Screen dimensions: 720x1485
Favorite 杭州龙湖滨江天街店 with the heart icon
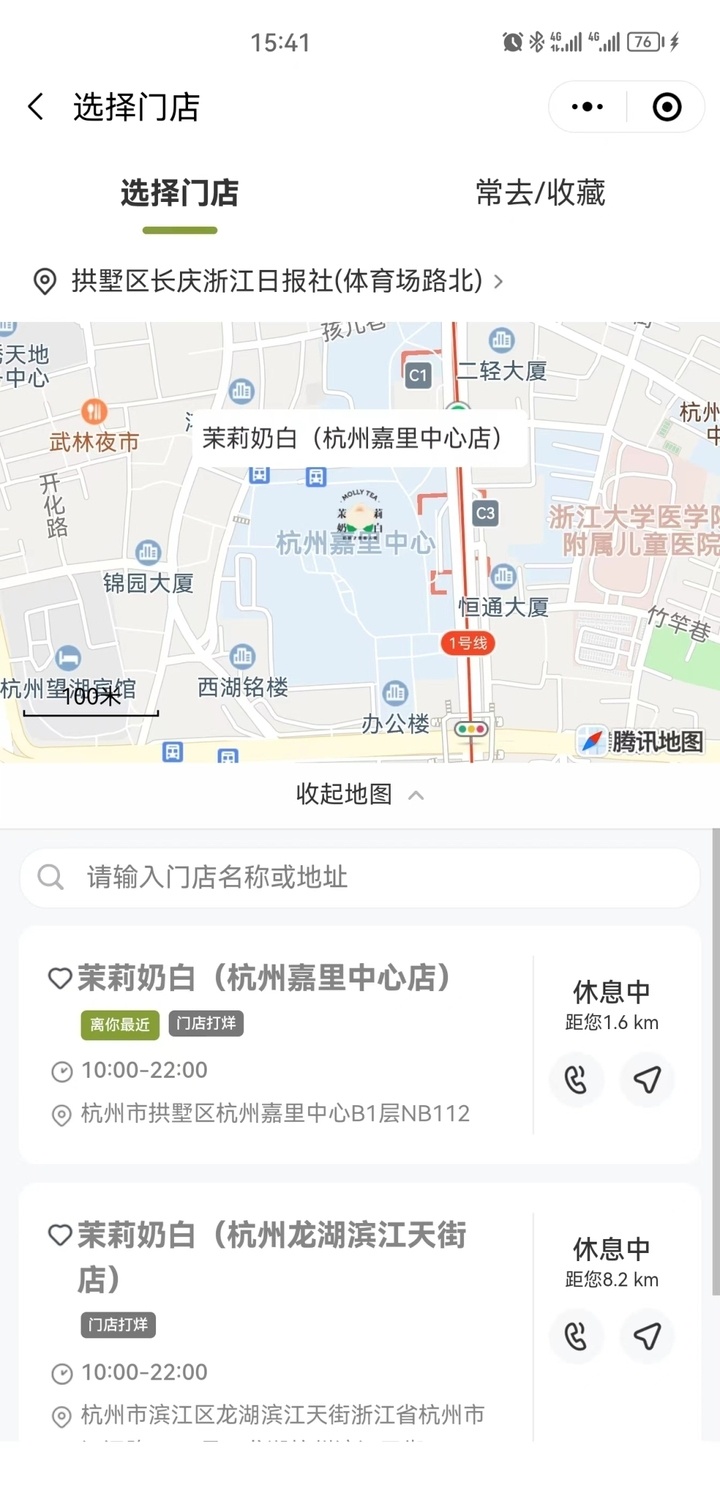(x=59, y=1236)
